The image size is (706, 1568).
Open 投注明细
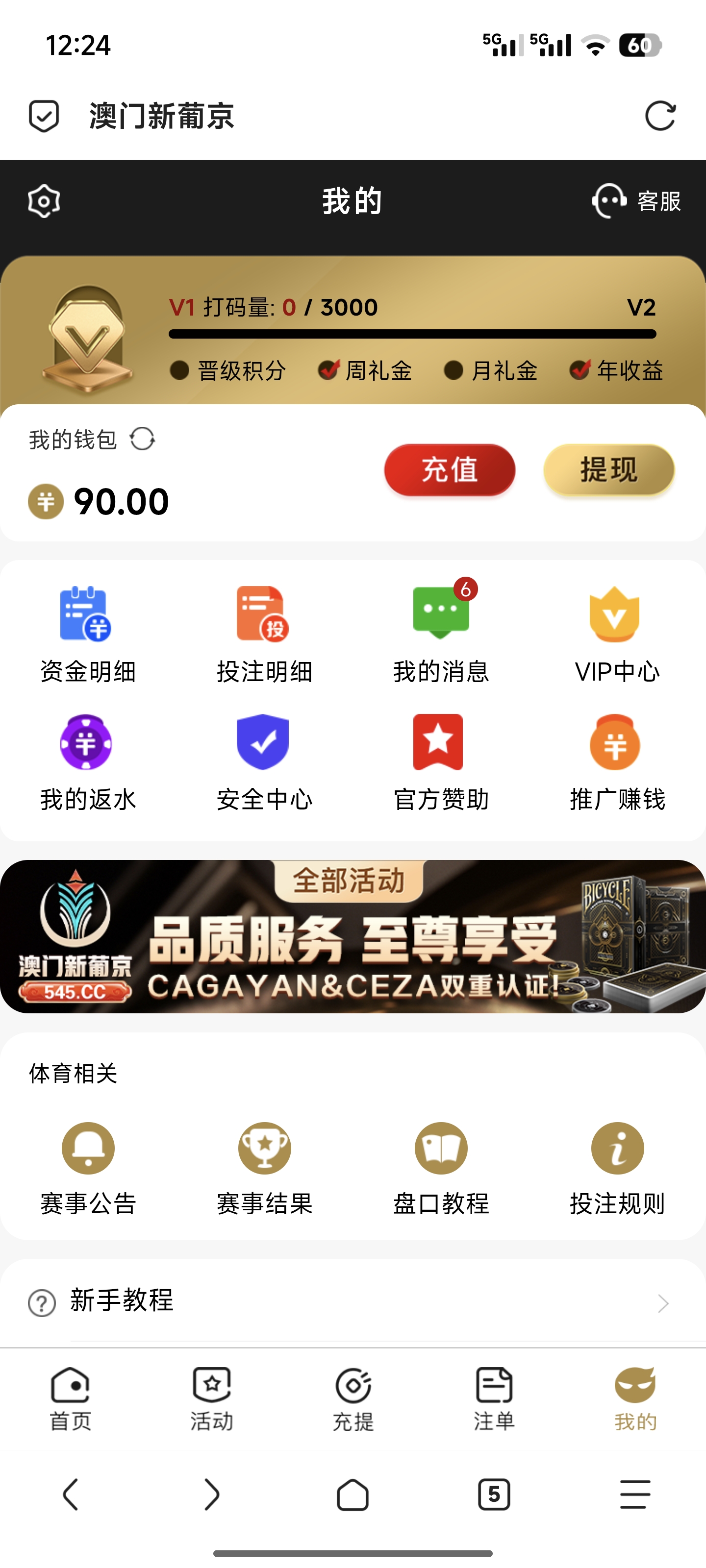click(x=264, y=634)
